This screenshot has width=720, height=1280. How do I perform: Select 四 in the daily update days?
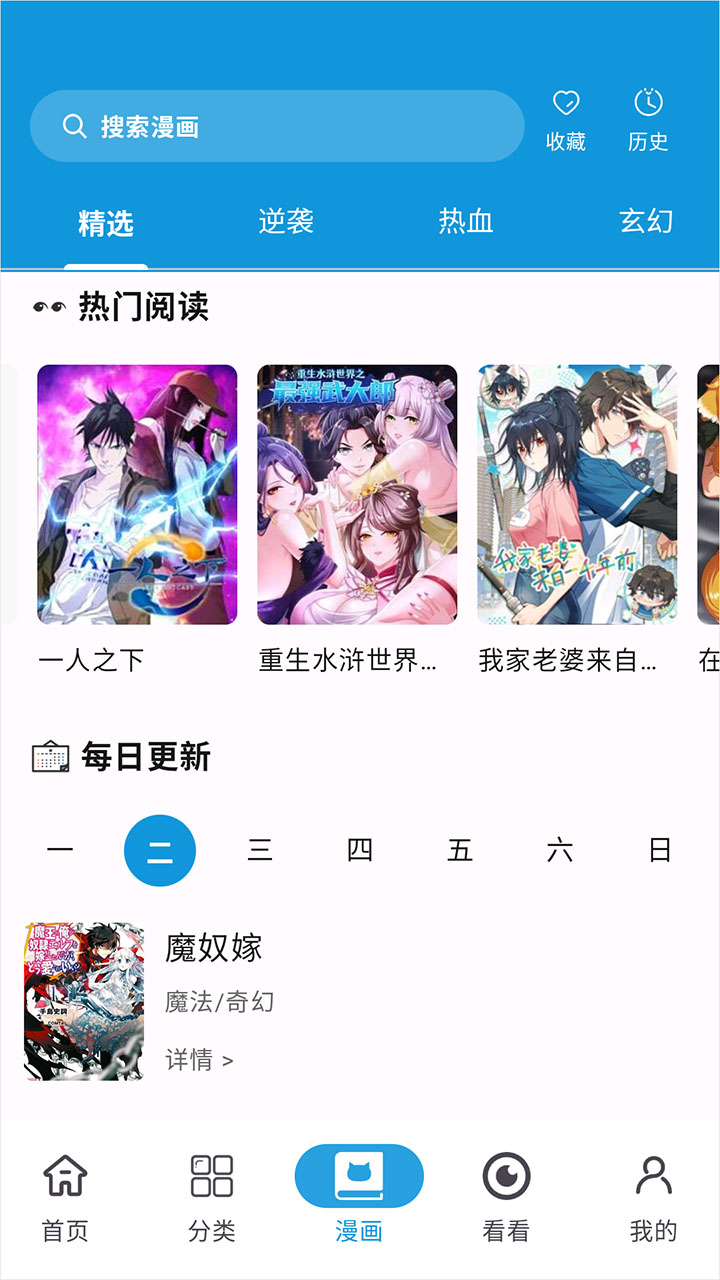(360, 850)
